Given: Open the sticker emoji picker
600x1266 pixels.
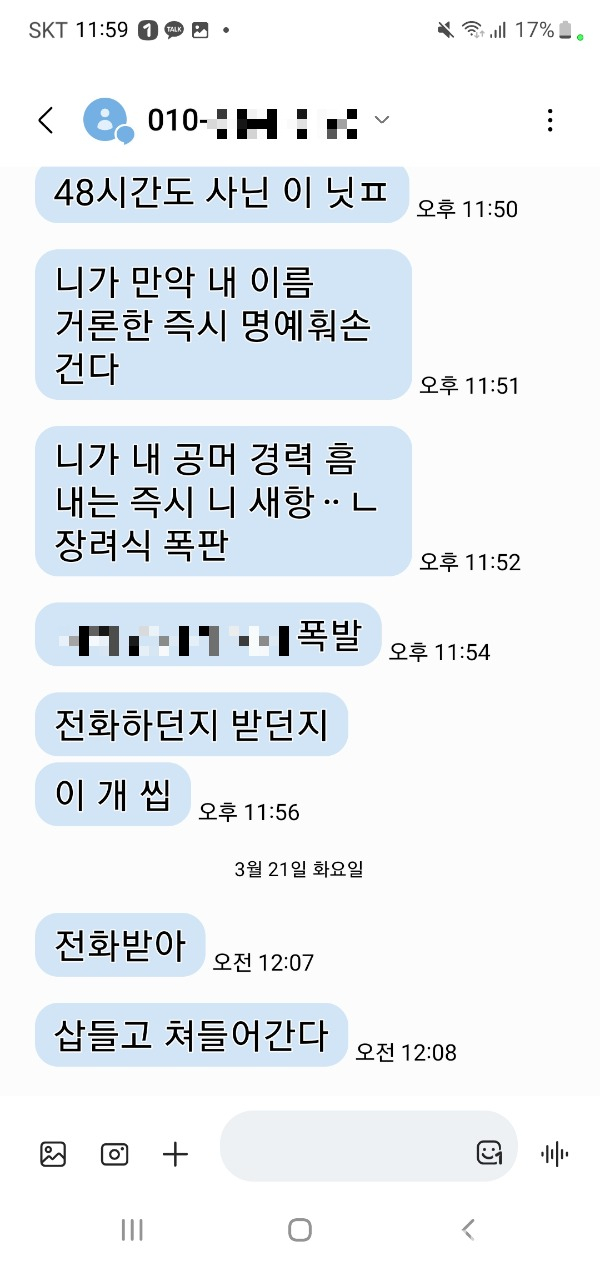Looking at the screenshot, I should (488, 1153).
